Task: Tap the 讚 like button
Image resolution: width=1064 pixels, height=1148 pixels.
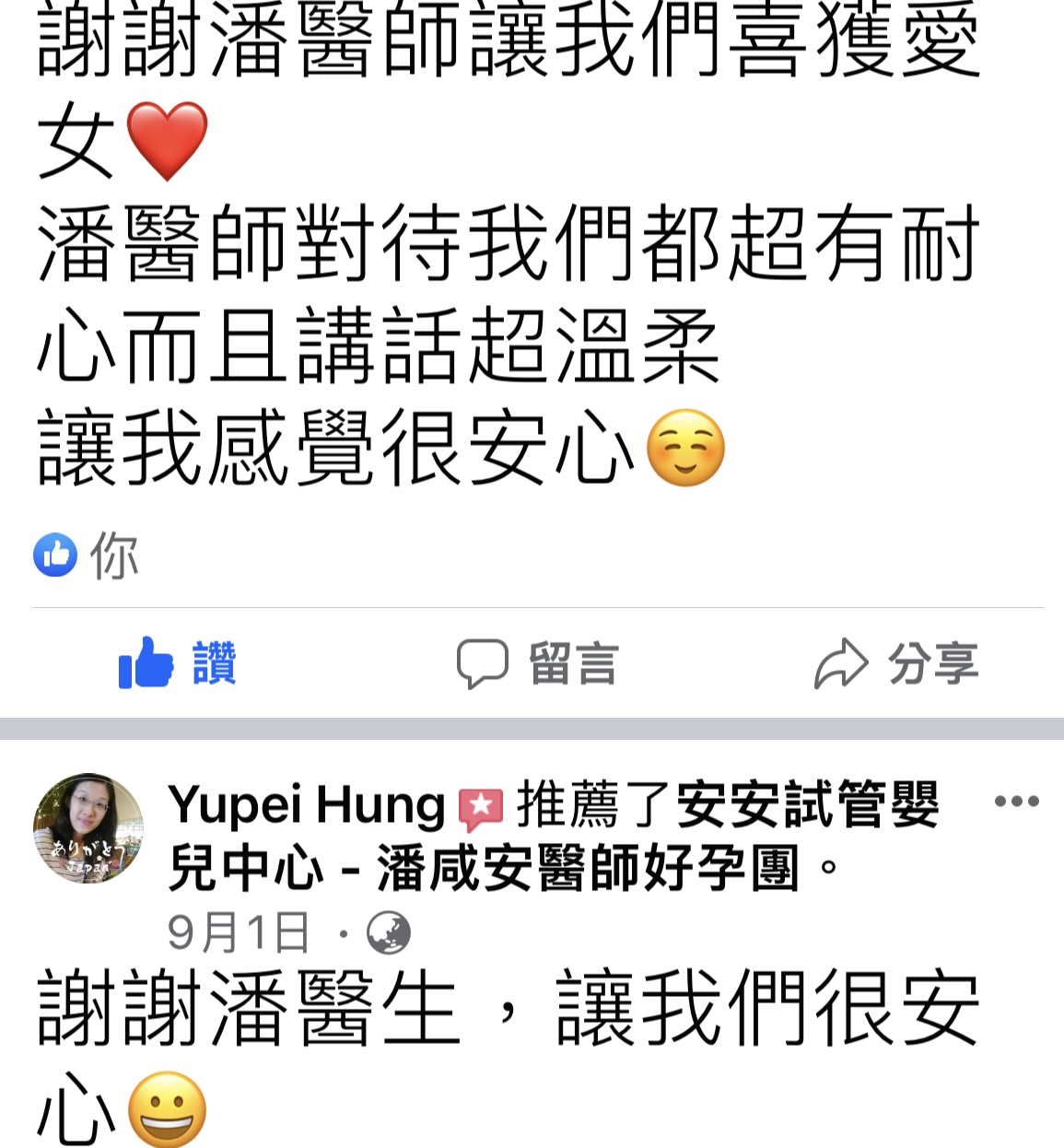Action: [178, 663]
